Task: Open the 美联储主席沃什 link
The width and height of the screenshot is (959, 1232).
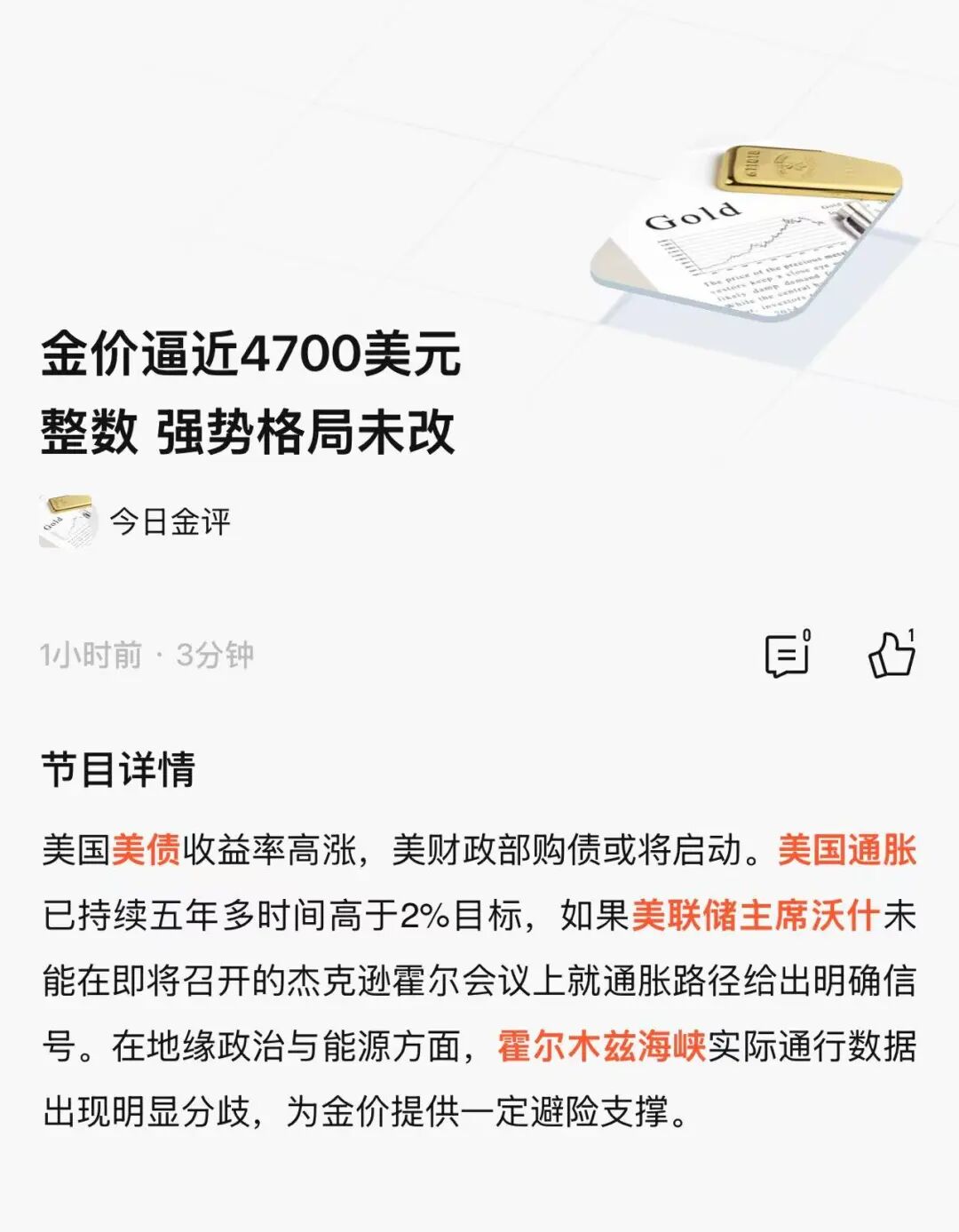Action: pos(756,915)
